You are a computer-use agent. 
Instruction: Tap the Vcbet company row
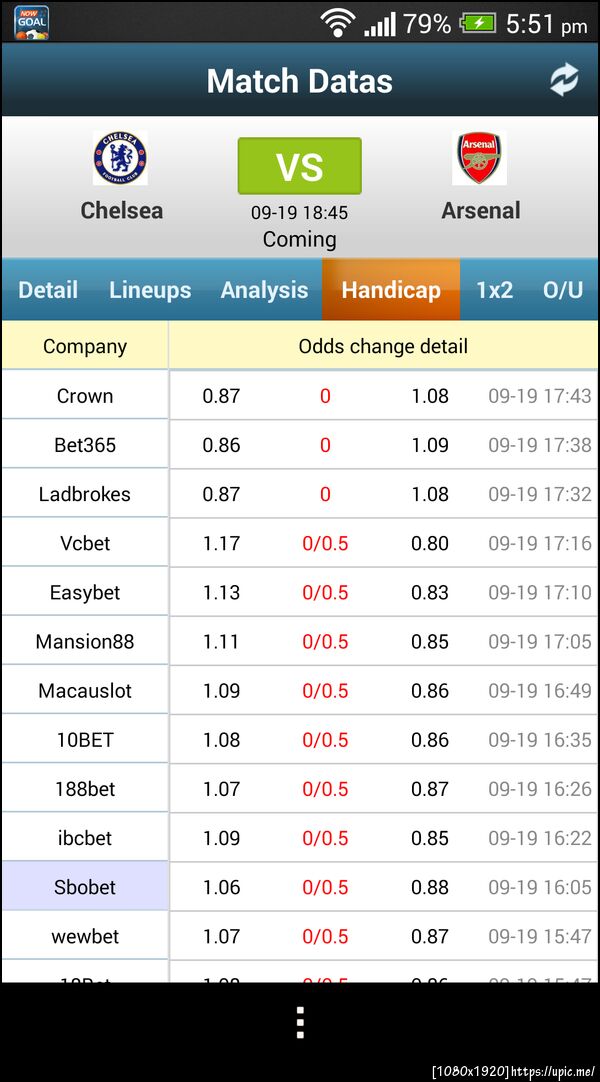click(85, 543)
